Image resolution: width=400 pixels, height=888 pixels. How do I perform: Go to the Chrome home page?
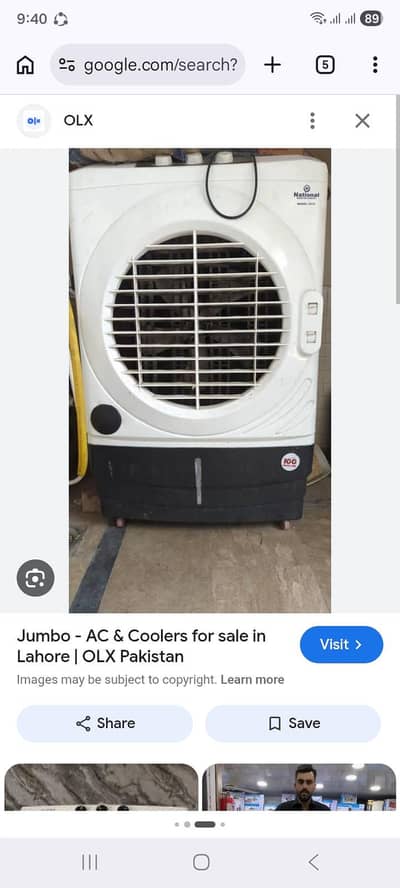[25, 66]
